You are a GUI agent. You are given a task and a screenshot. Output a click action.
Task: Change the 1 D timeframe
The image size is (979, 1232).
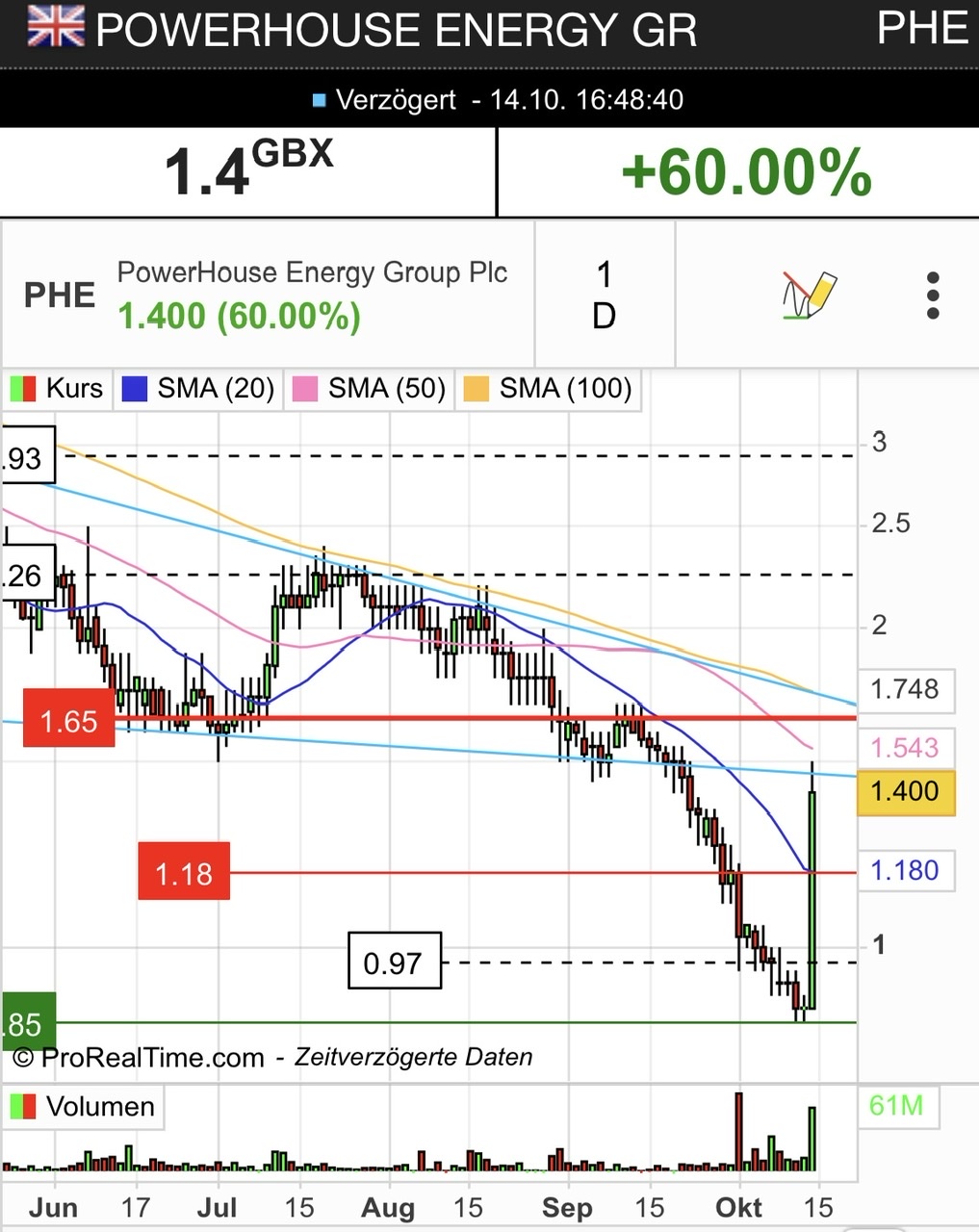click(x=604, y=295)
